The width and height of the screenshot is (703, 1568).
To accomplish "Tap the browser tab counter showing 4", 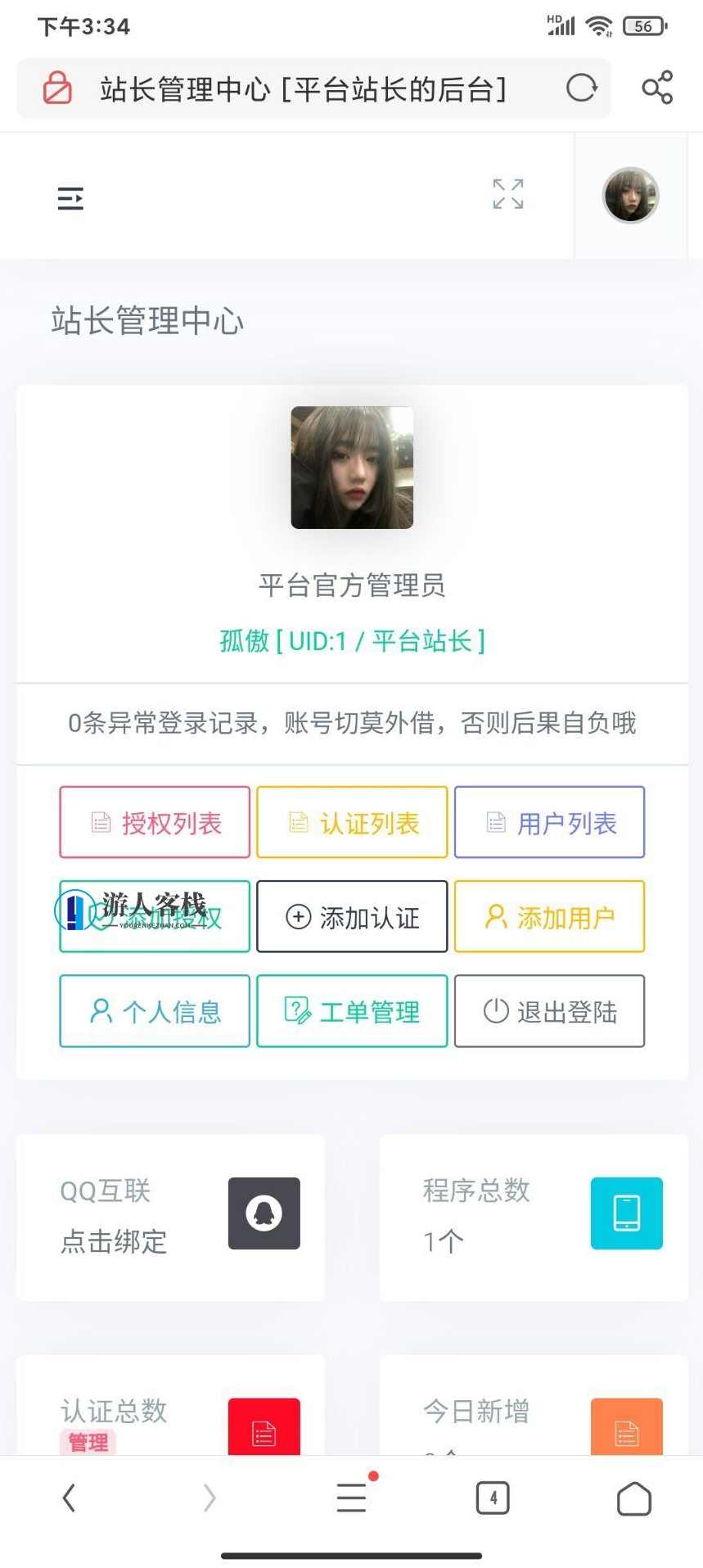I will coord(493,1498).
